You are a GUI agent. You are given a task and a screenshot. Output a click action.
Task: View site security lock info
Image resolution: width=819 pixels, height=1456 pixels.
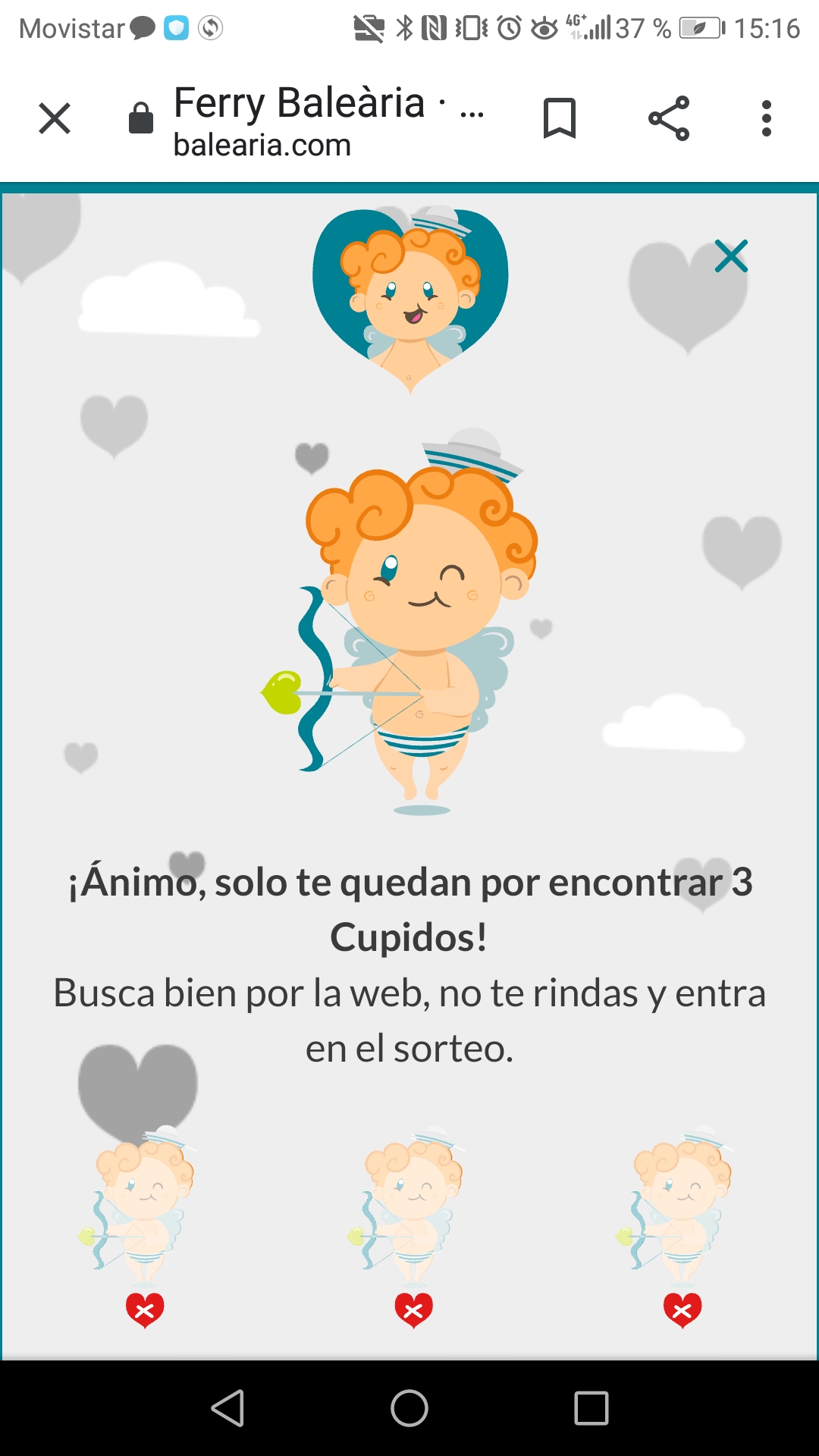[x=141, y=119]
